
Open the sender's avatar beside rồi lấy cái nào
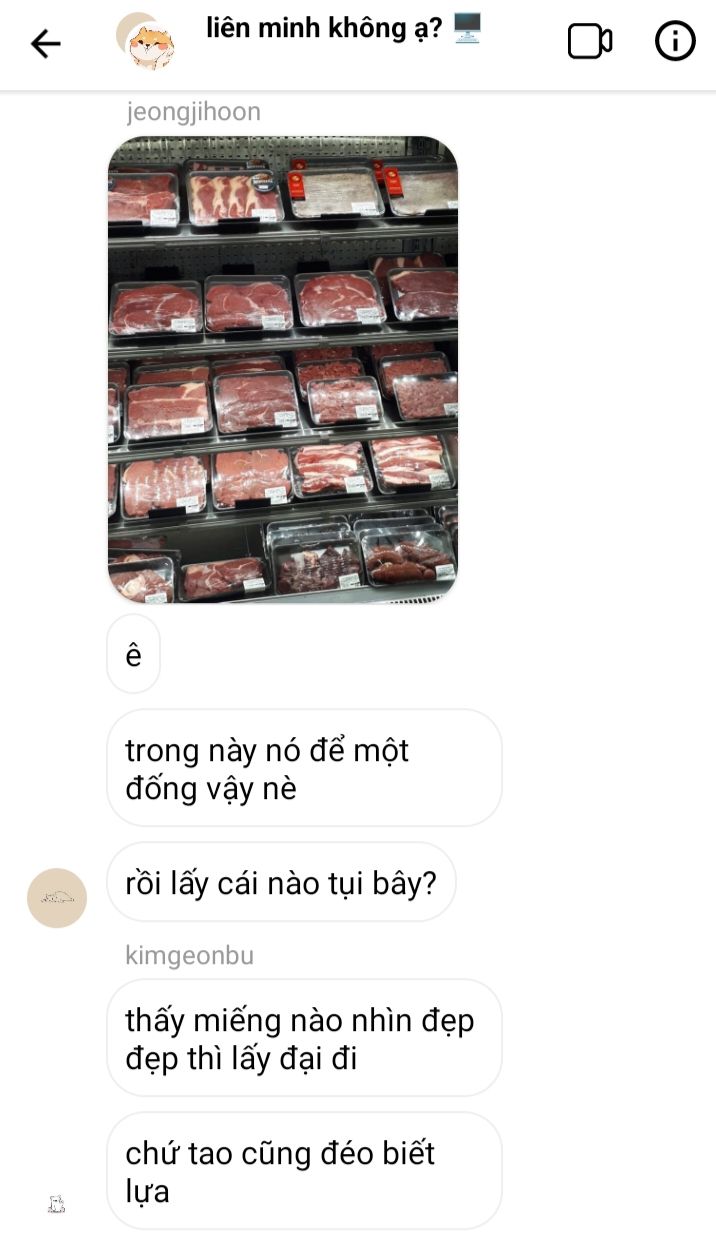(57, 897)
